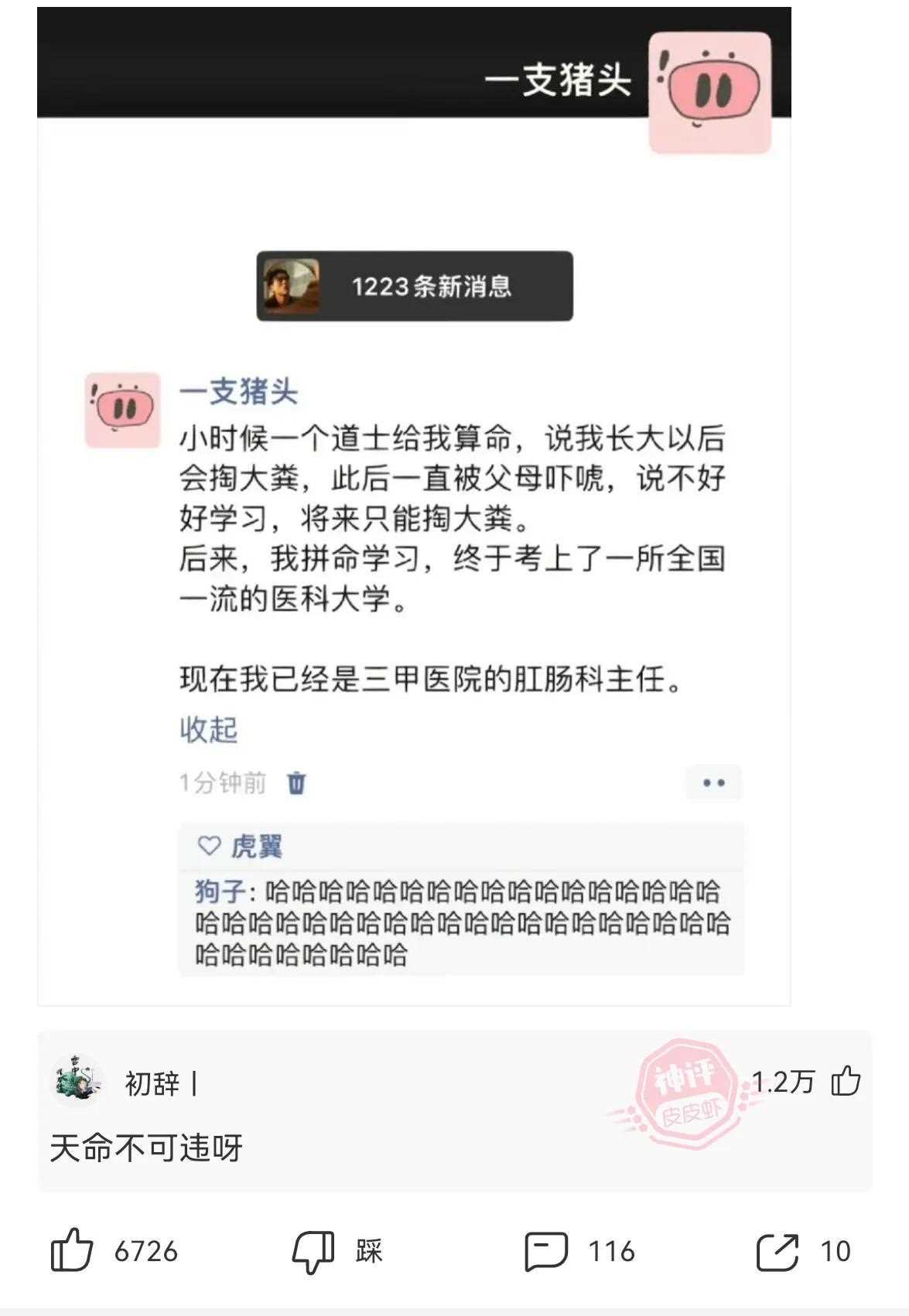The width and height of the screenshot is (909, 1316).
Task: Open the 116 comments
Action: (546, 1250)
